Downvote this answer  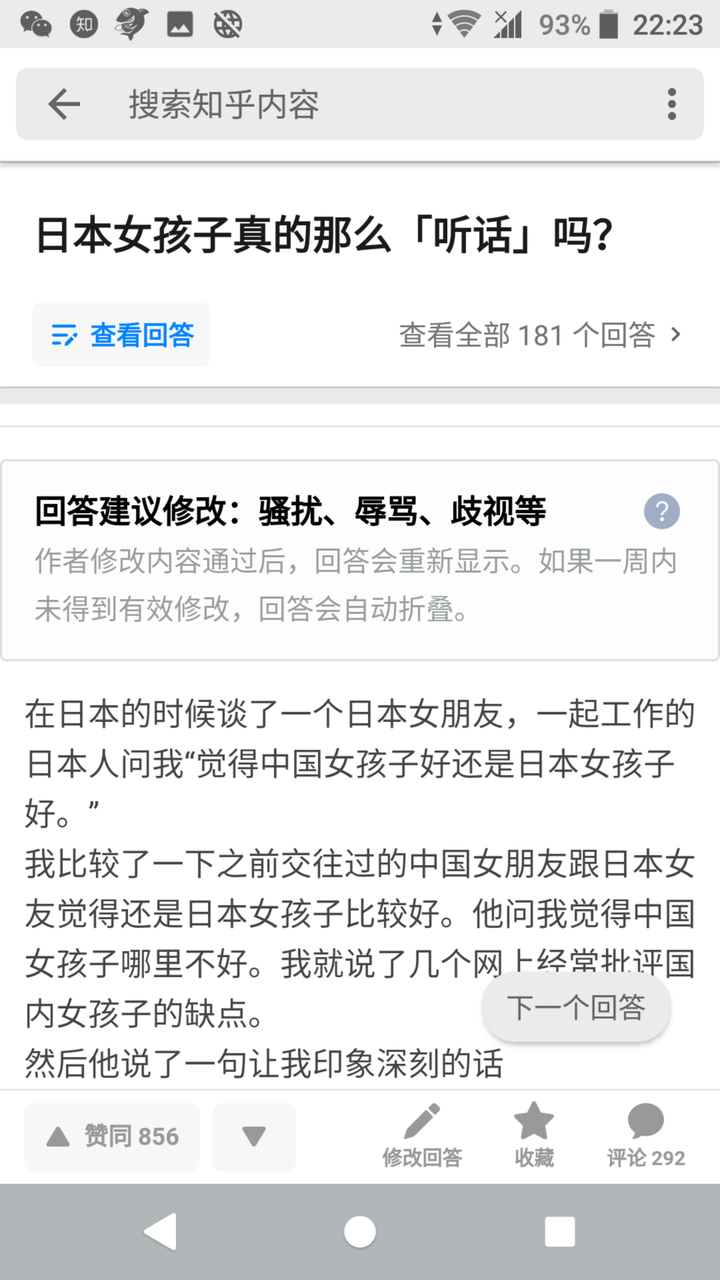tap(254, 1136)
